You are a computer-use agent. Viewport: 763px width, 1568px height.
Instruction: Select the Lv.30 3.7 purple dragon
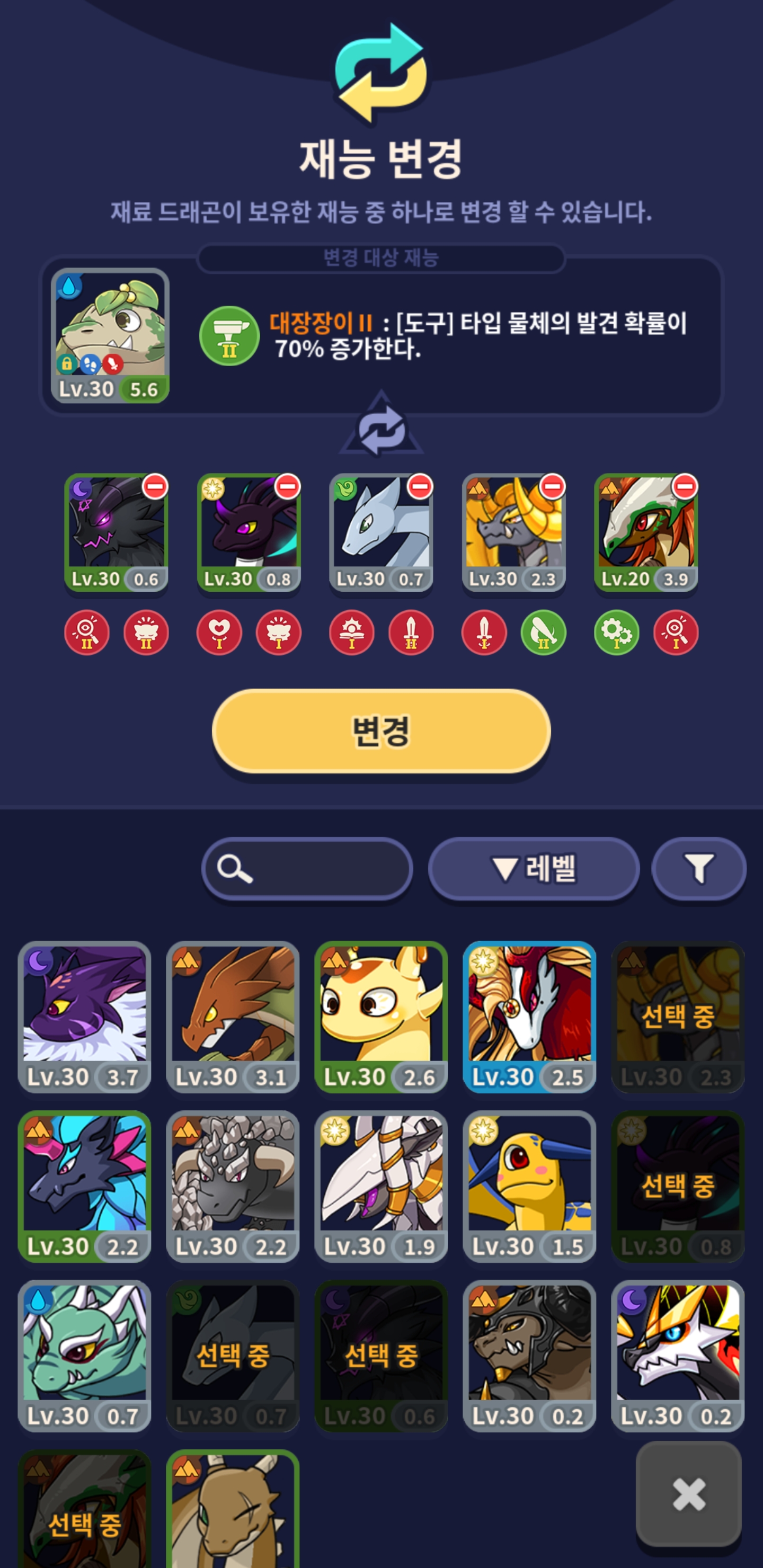click(x=85, y=1017)
